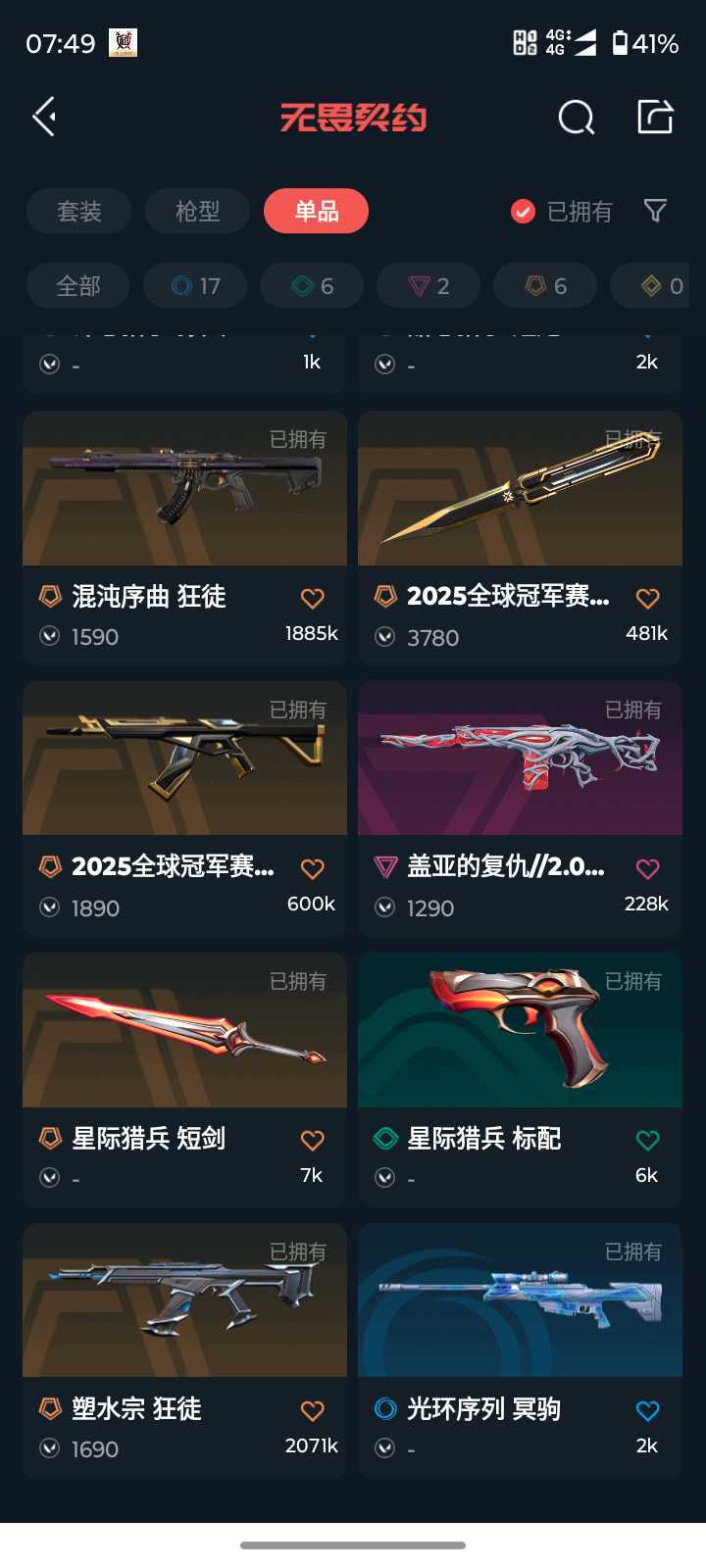Filter by orange rarity chip showing 6
706x1568 pixels.
545,286
